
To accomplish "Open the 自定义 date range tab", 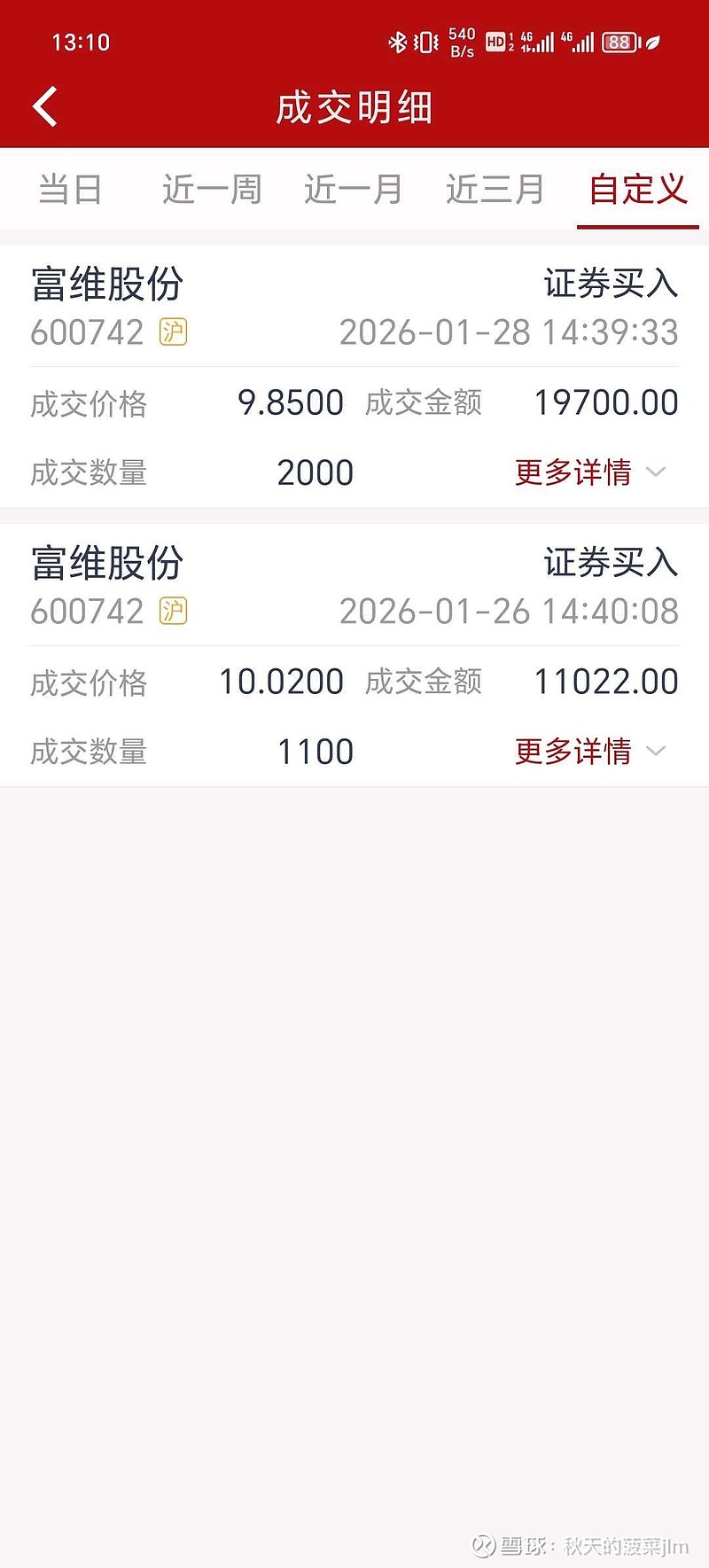I will click(638, 190).
